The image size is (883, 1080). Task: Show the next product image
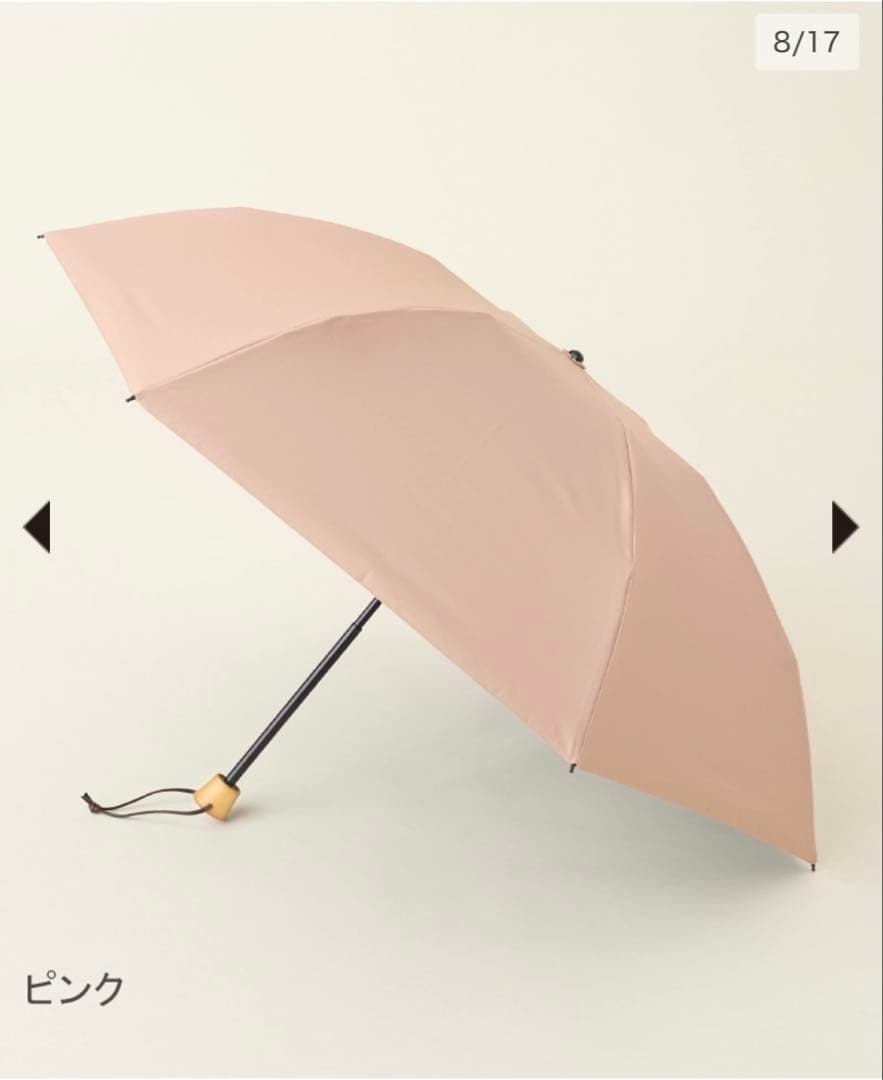tap(844, 526)
